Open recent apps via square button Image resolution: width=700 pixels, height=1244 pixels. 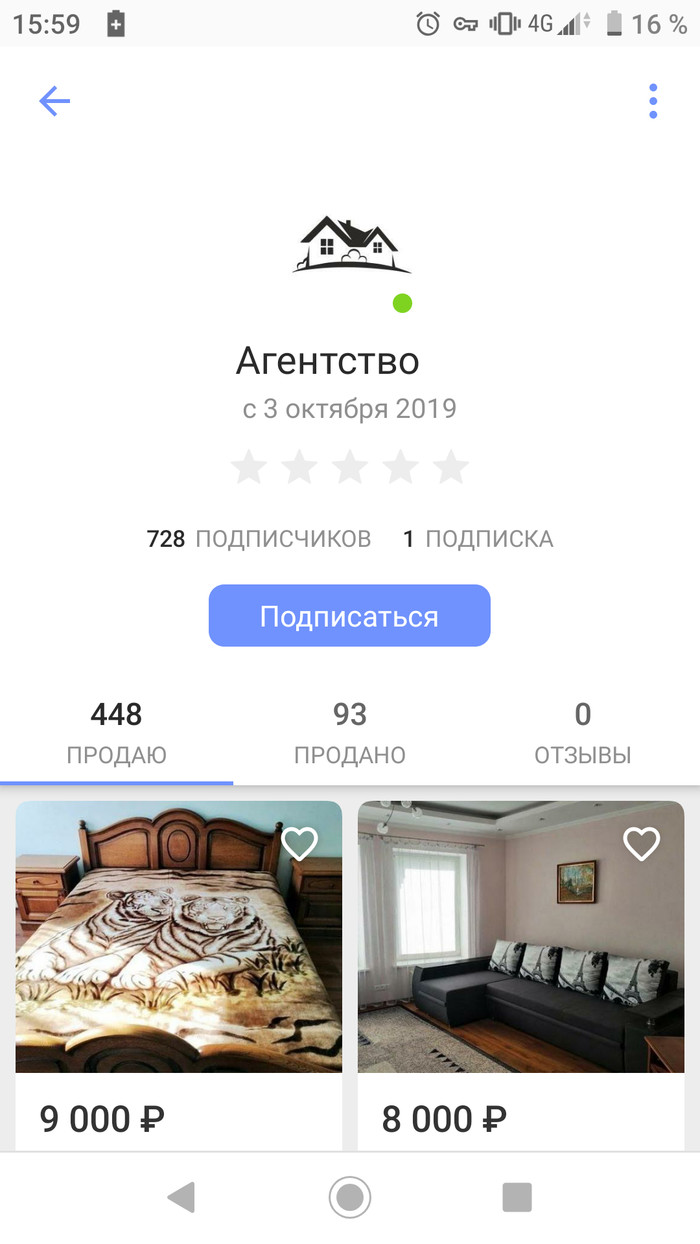[517, 1197]
